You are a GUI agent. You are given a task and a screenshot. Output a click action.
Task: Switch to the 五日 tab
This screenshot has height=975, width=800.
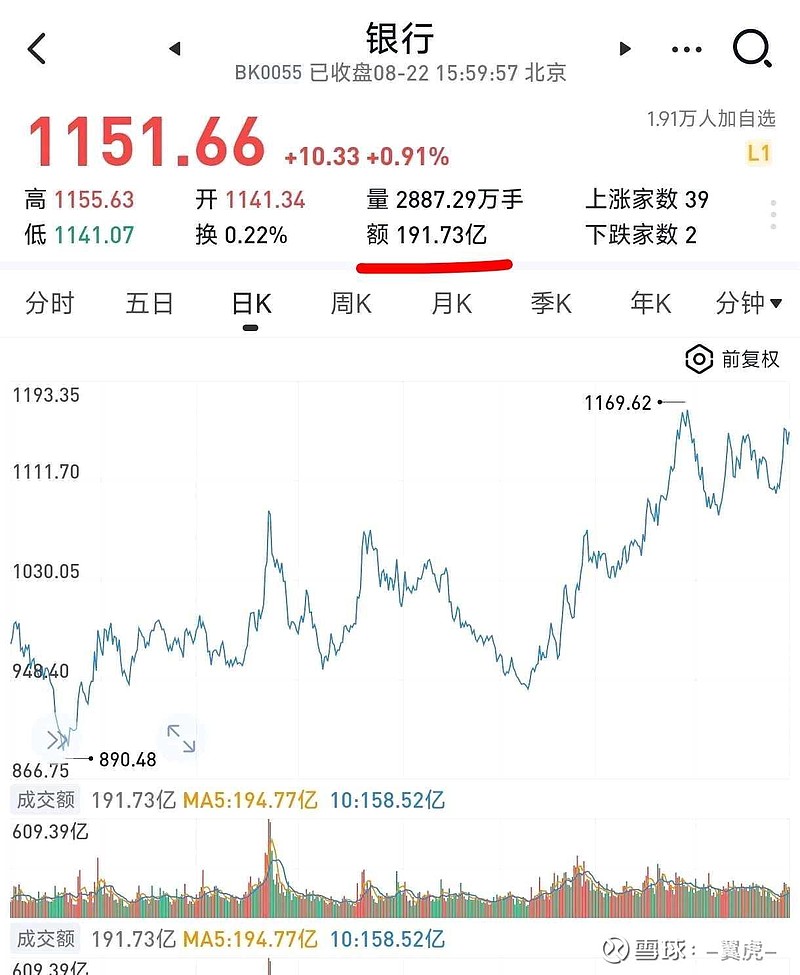click(149, 303)
